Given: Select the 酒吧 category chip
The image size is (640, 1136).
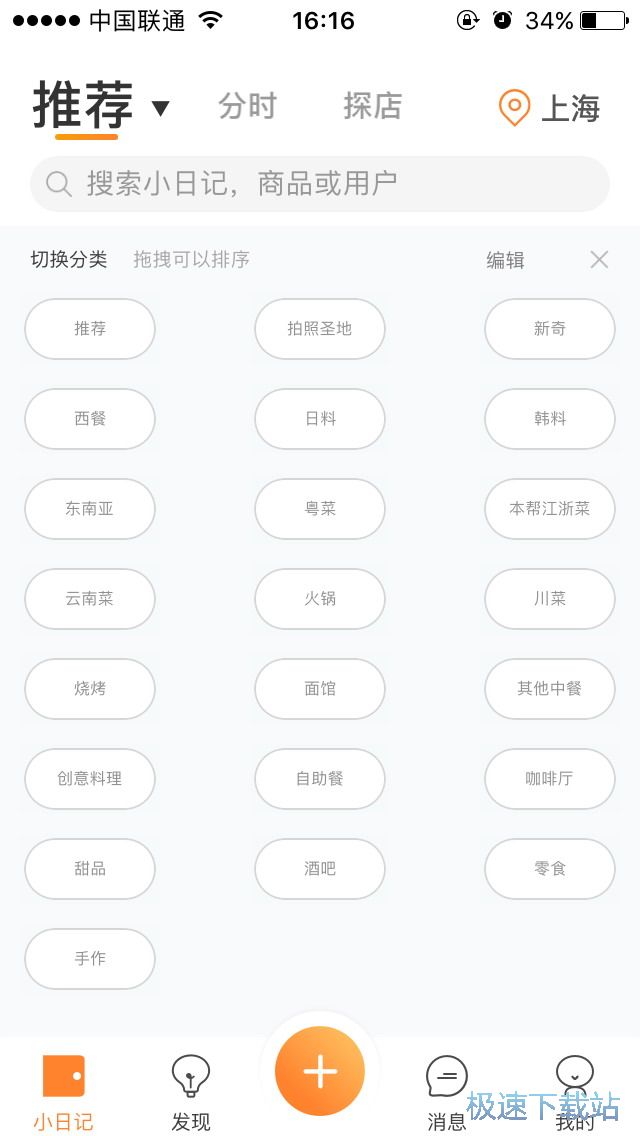Looking at the screenshot, I should point(320,869).
